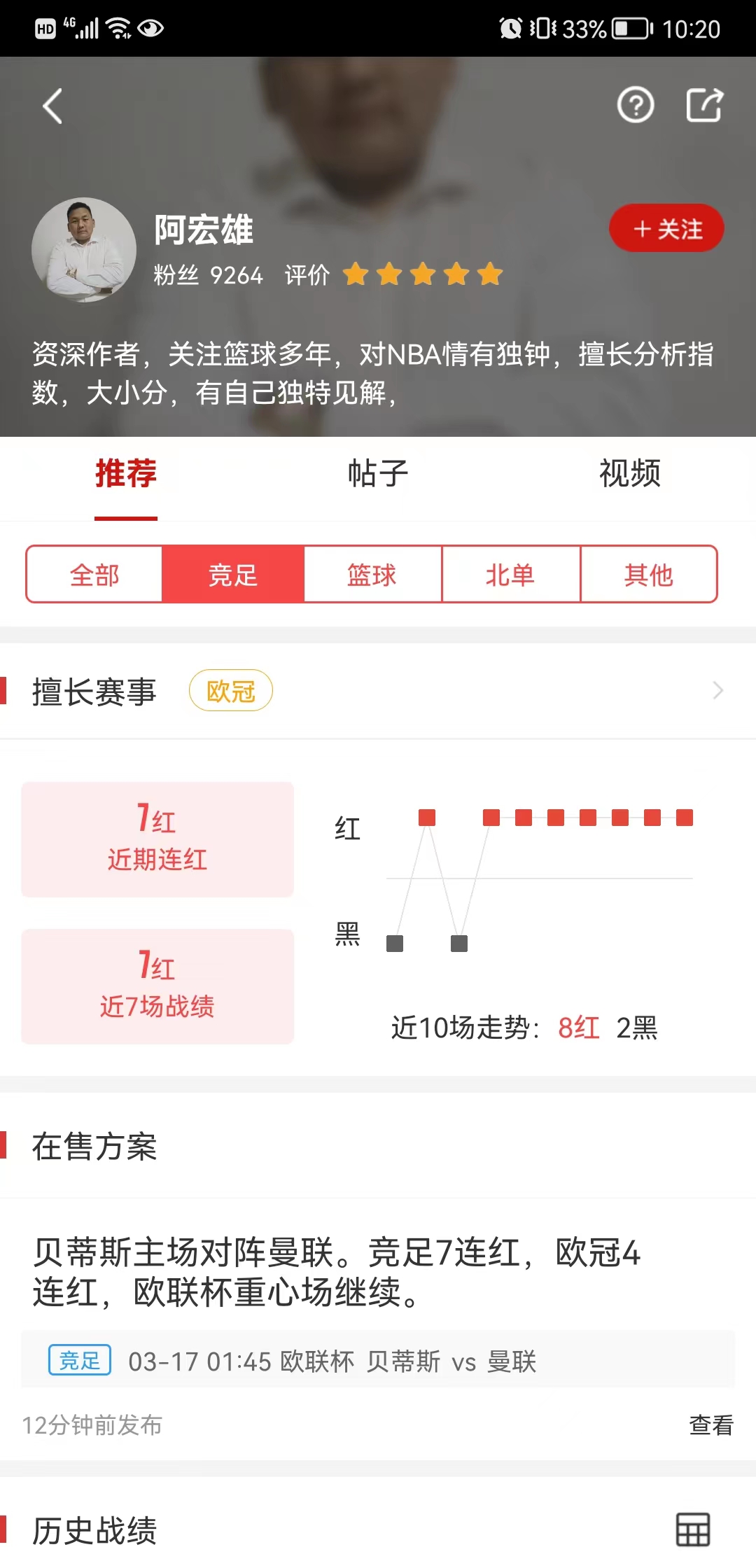Tap 查看 to view the plan
Image resolution: width=756 pixels, height=1568 pixels.
point(710,1424)
